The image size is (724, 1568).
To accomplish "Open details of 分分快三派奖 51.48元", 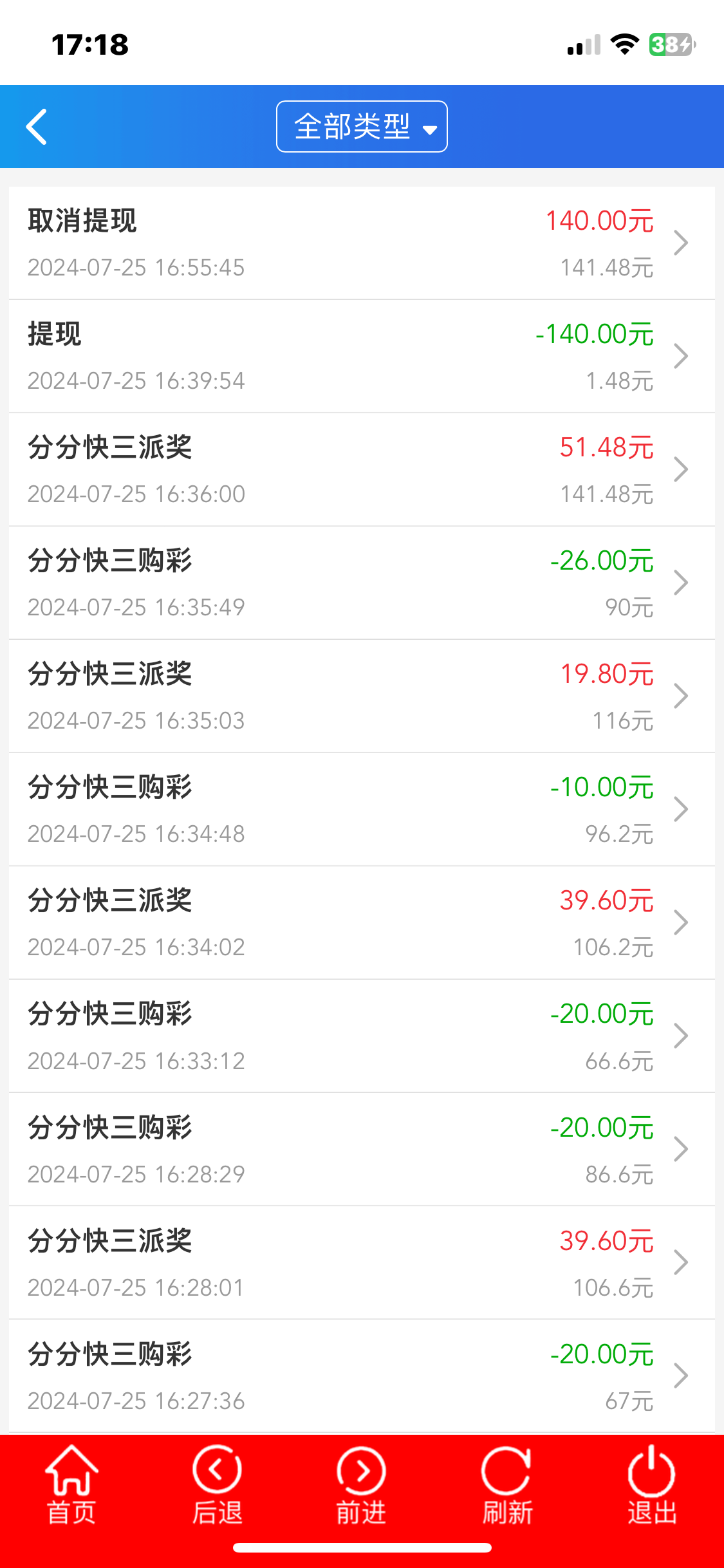I will point(362,468).
